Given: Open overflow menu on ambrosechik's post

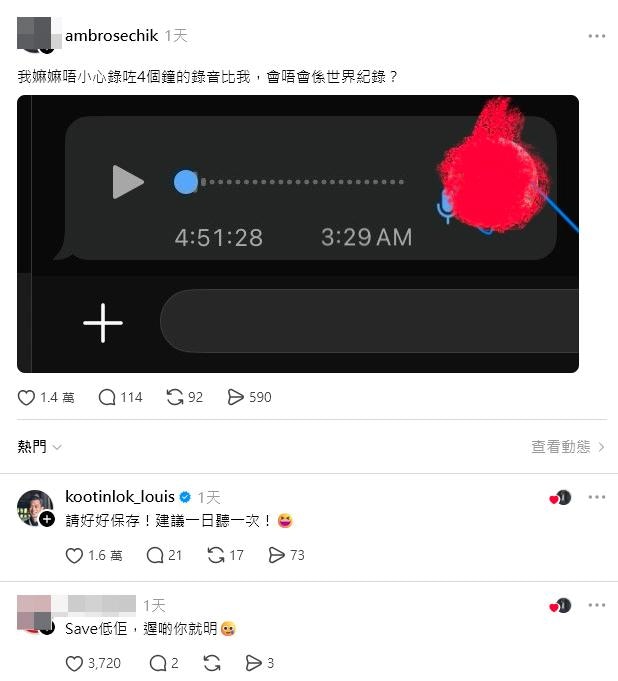Looking at the screenshot, I should pos(596,36).
